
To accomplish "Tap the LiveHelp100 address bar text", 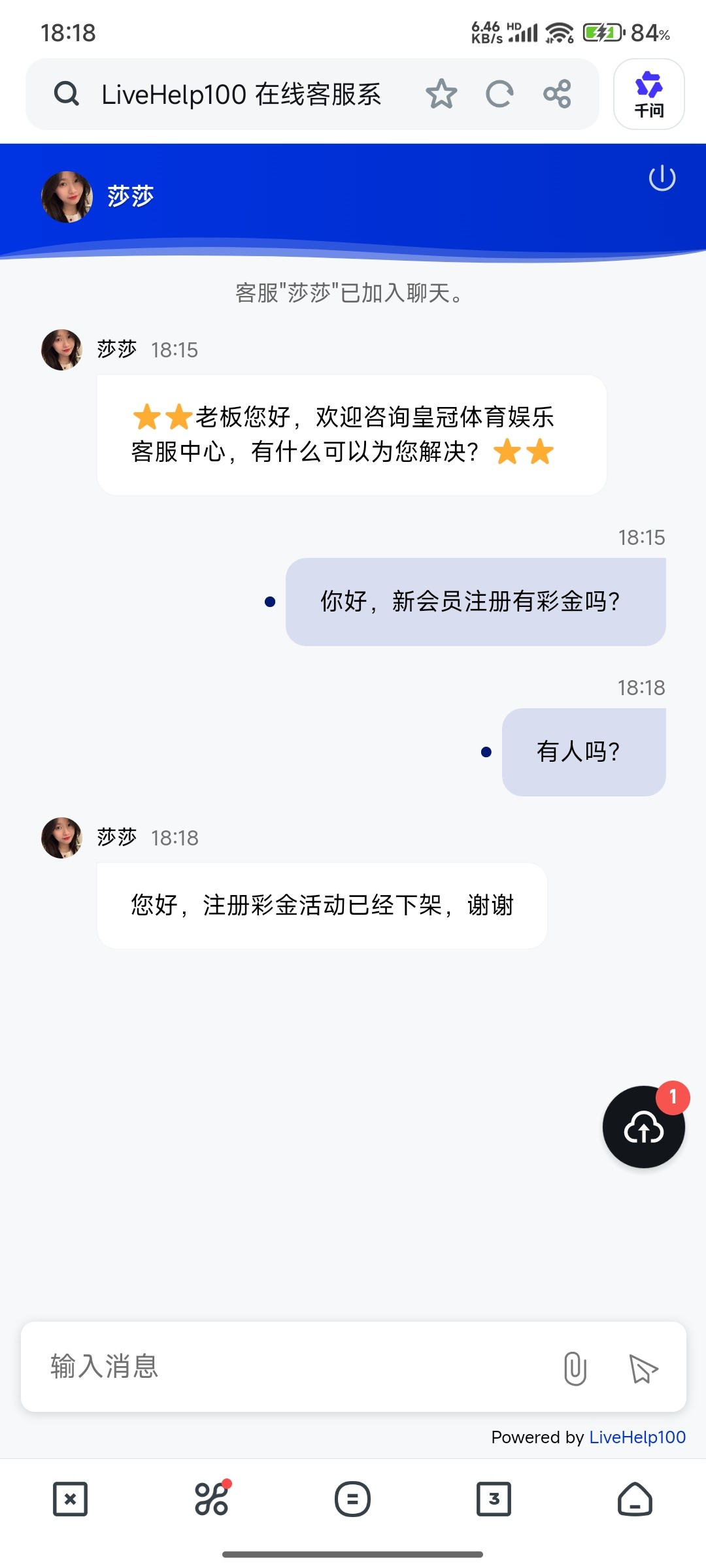I will point(242,93).
